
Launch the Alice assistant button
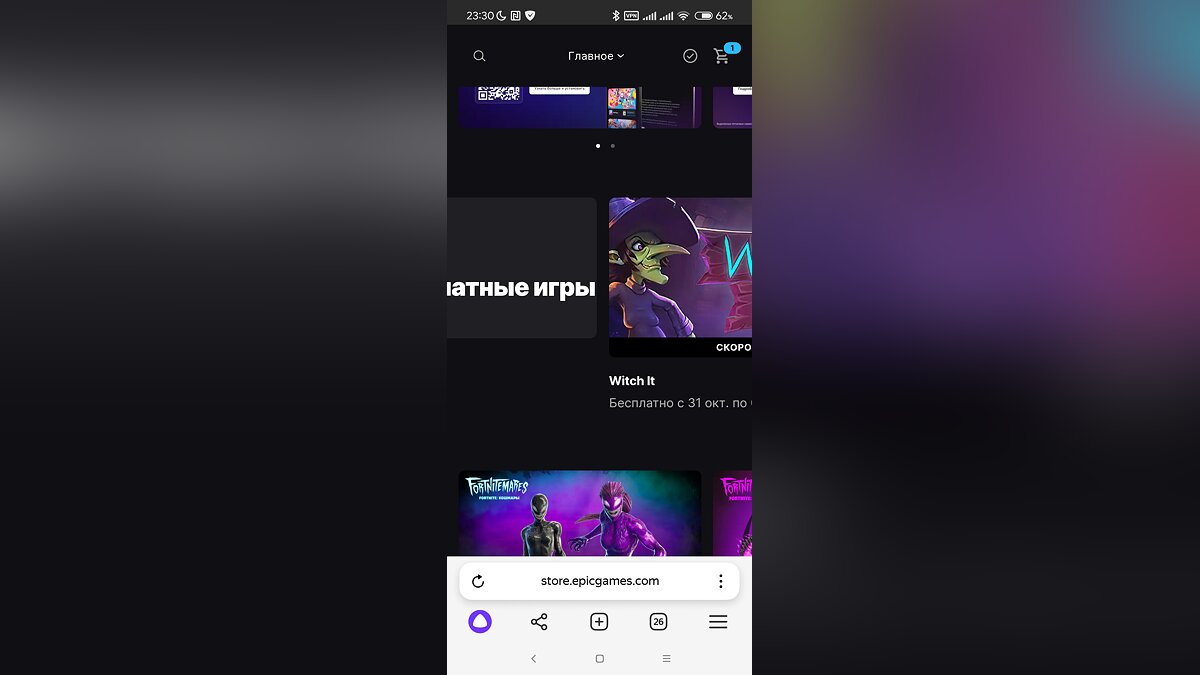click(480, 622)
